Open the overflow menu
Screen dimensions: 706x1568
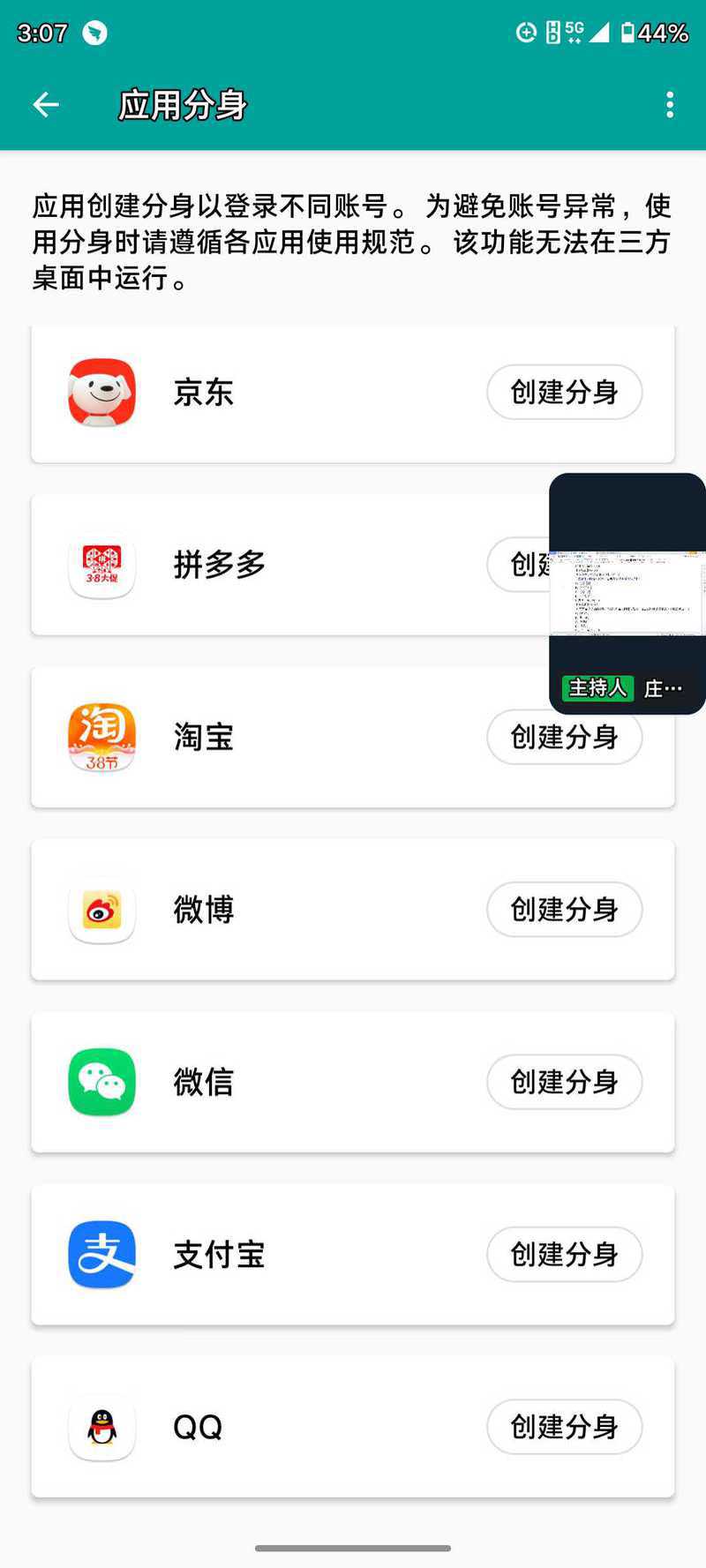670,105
